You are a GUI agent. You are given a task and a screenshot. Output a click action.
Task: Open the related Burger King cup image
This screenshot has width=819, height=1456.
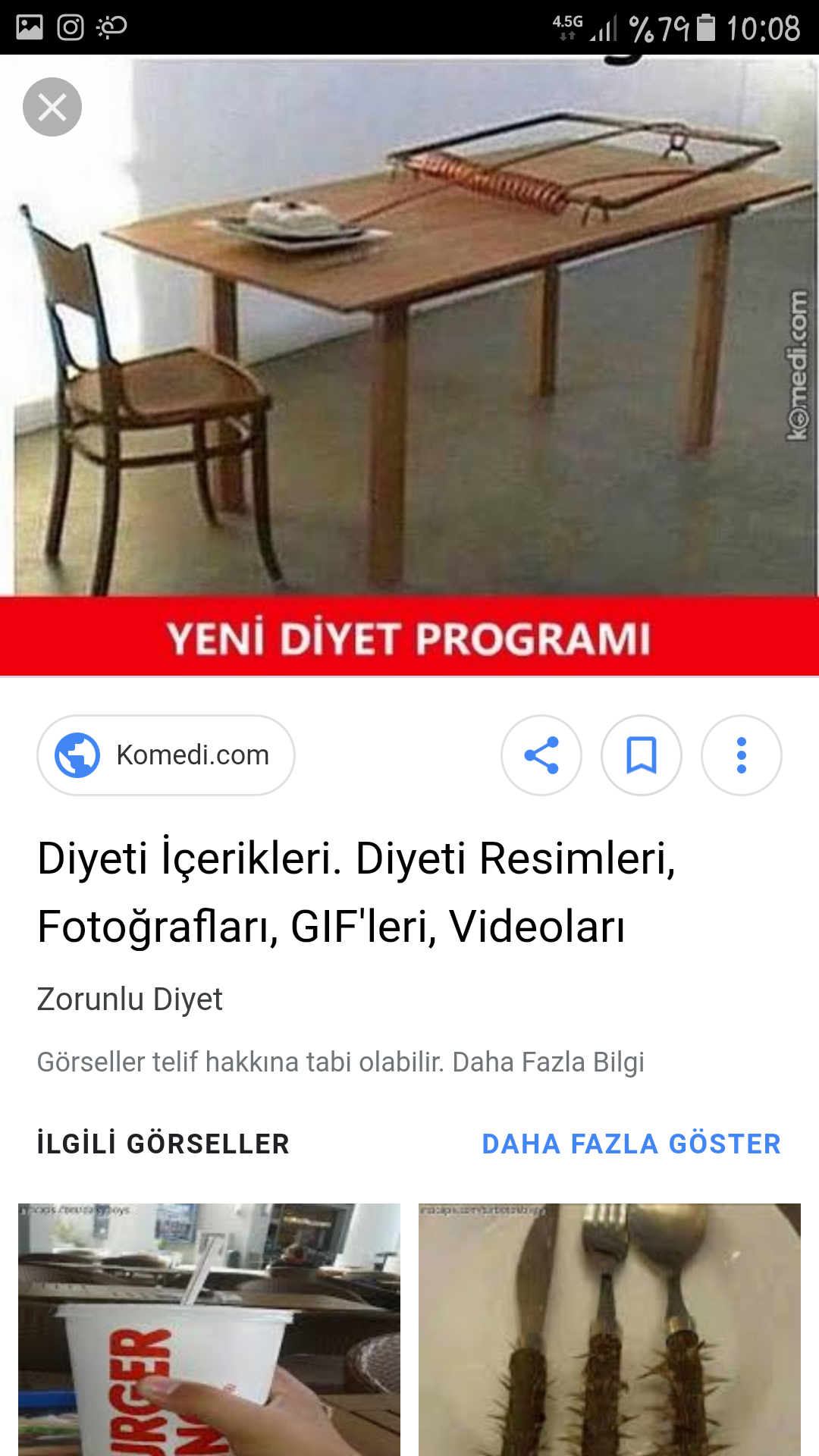(209, 1329)
